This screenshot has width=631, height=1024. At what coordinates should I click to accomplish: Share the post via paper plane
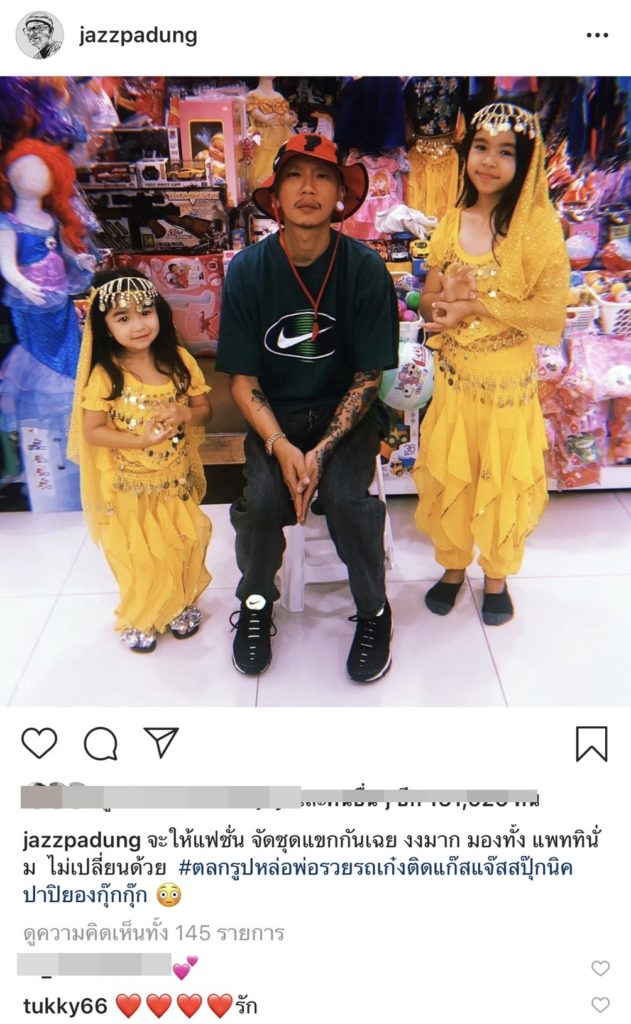point(161,743)
